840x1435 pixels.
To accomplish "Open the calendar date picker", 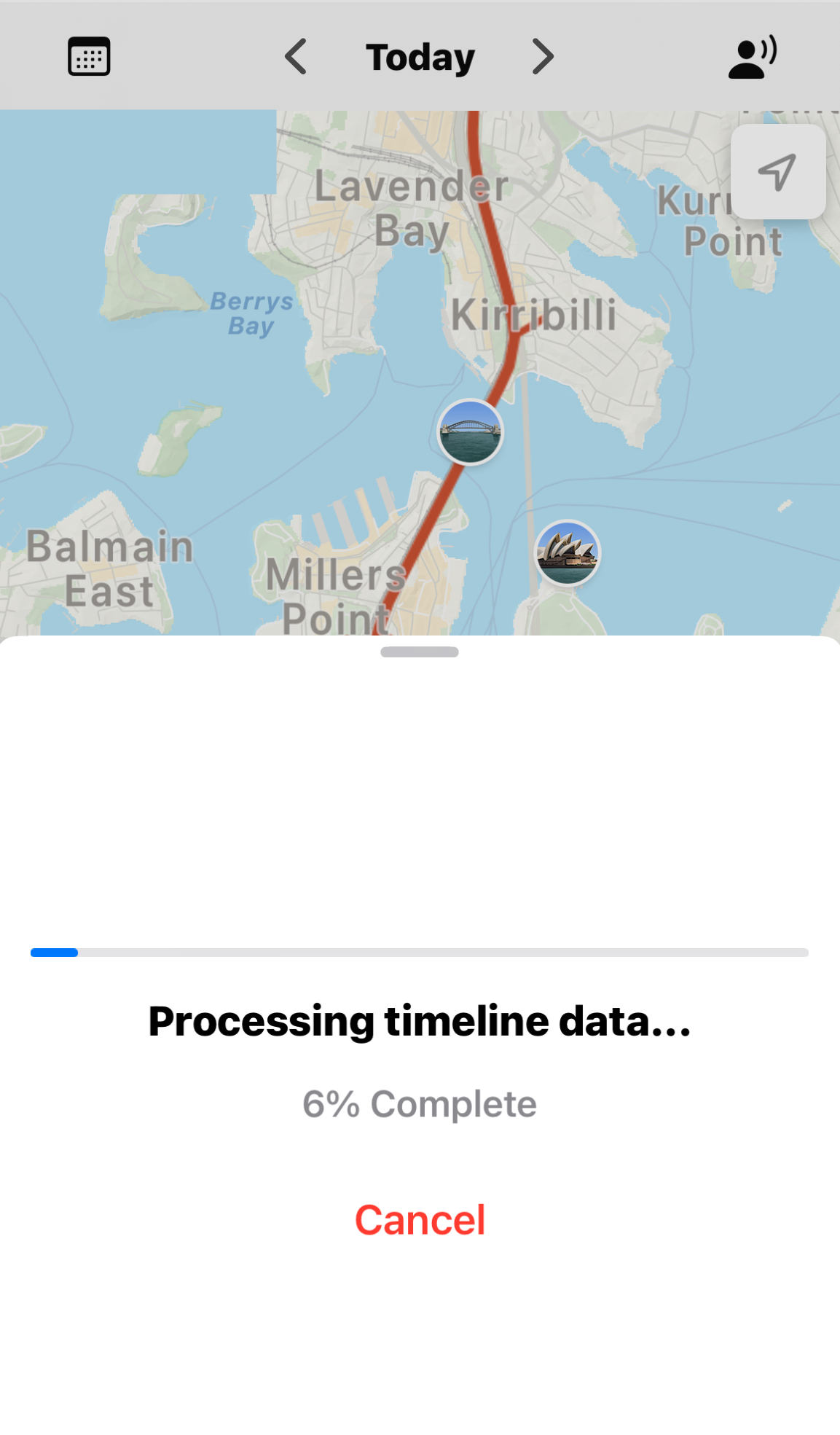I will [89, 56].
